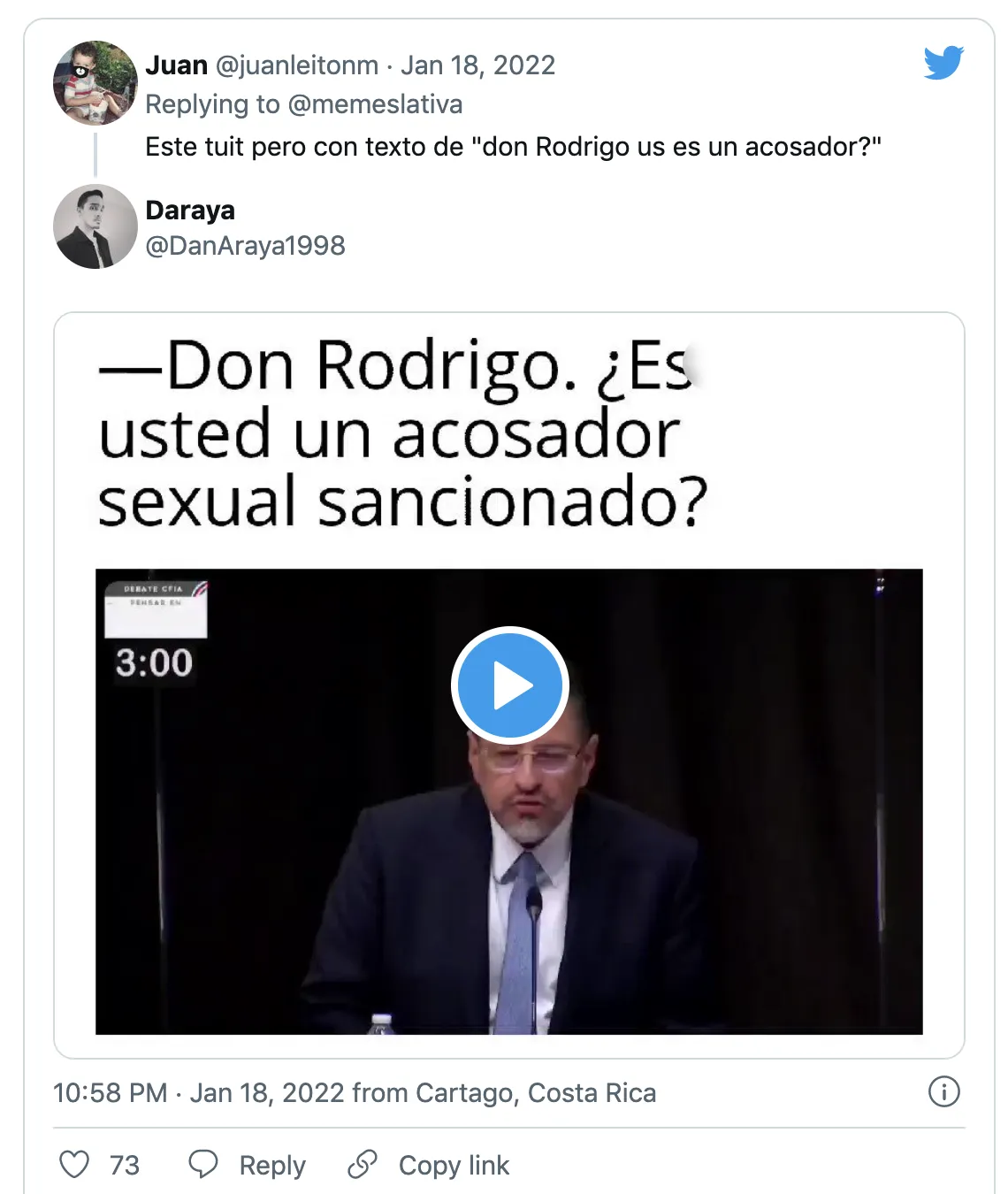
Task: Visit the @memeslativa mention
Action: (375, 104)
